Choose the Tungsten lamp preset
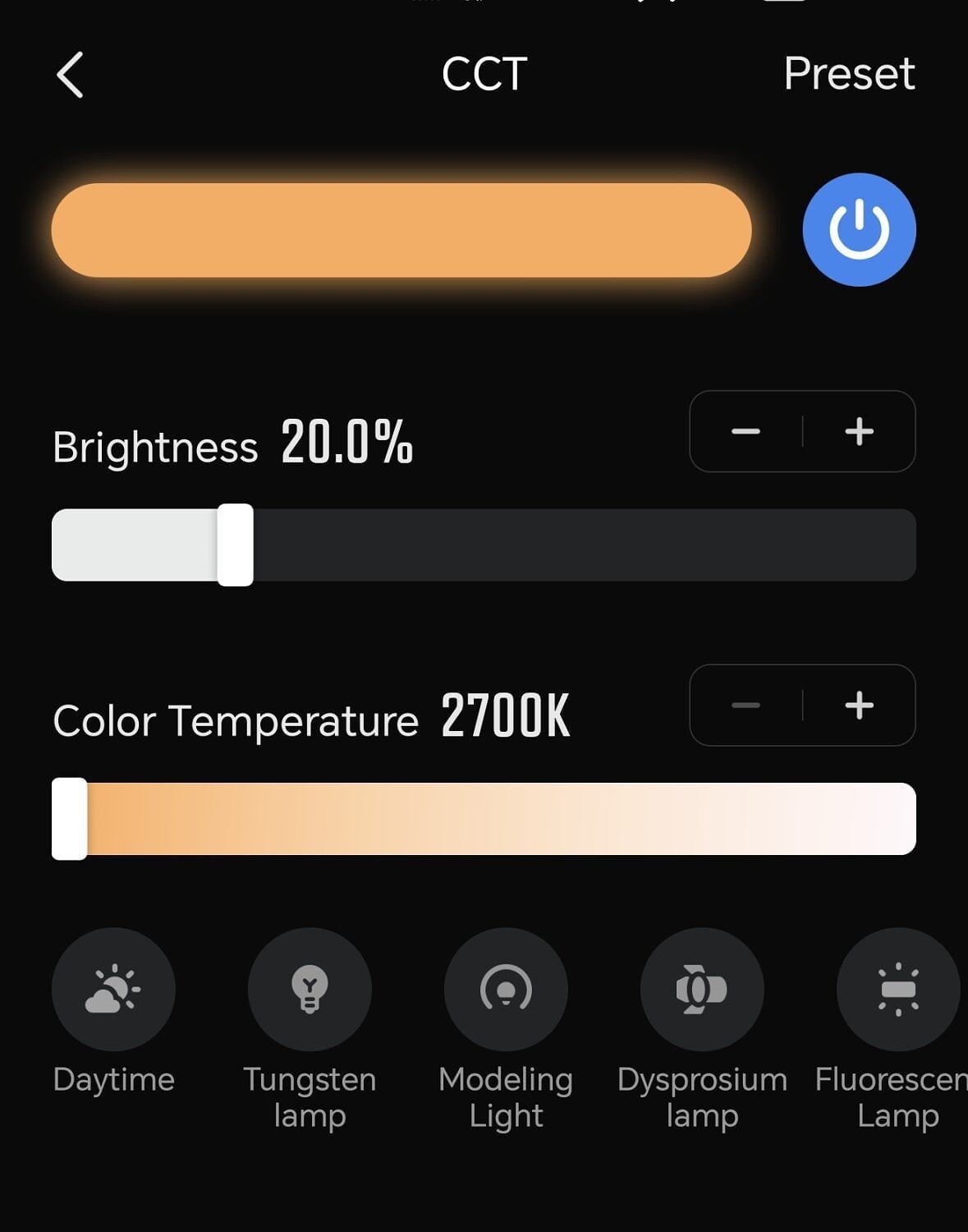 310,989
